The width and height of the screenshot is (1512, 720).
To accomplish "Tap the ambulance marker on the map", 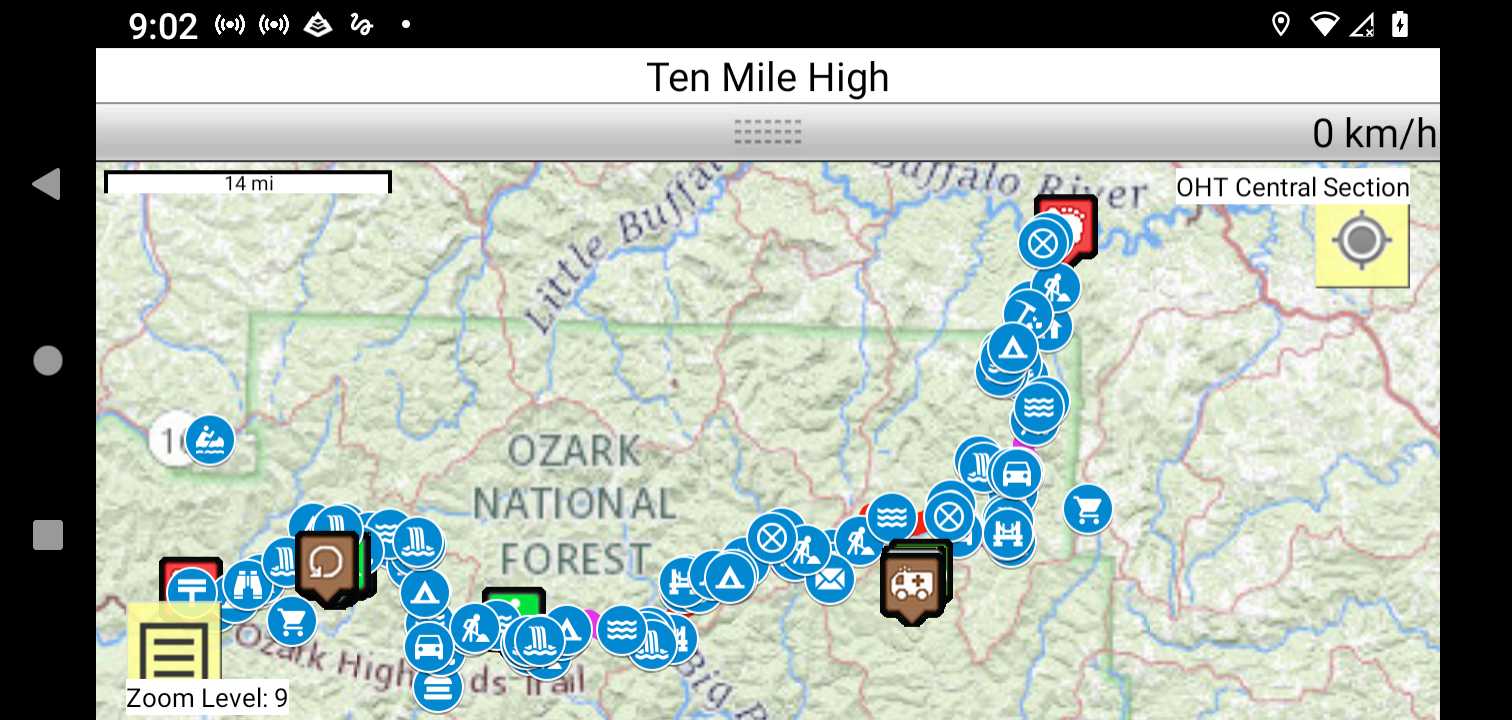I will point(910,583).
